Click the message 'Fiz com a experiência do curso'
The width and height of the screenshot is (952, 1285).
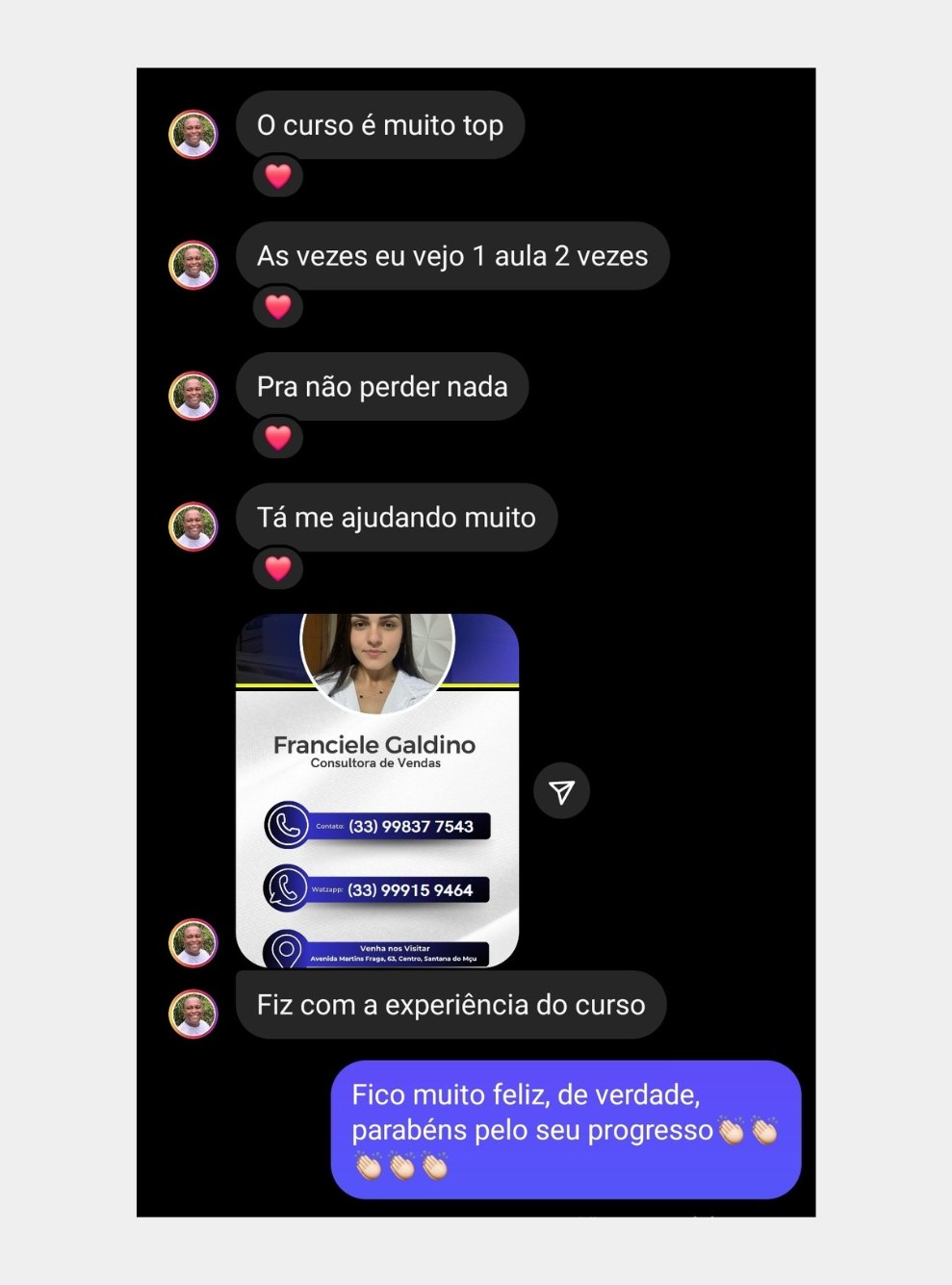[x=450, y=1004]
